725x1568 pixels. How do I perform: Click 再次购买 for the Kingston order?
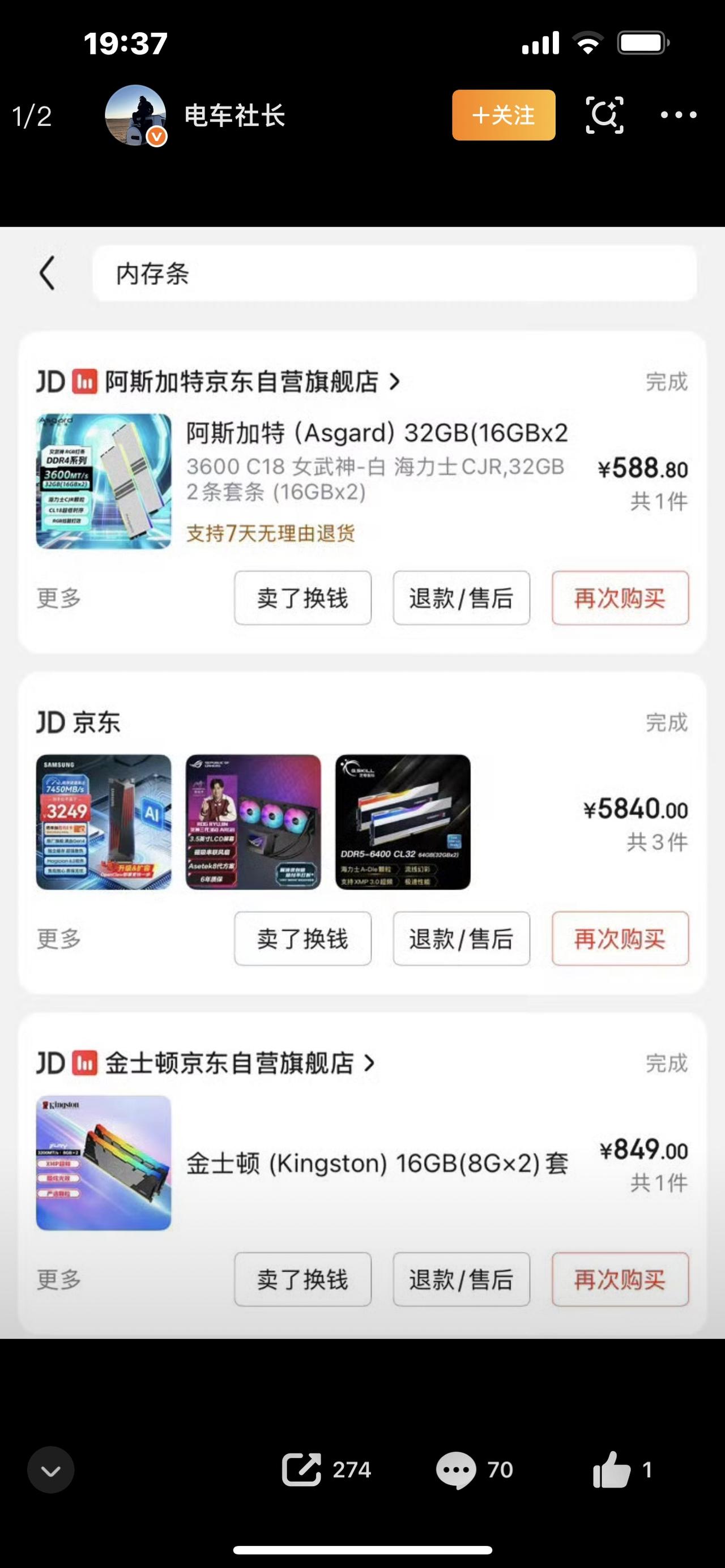(620, 1279)
